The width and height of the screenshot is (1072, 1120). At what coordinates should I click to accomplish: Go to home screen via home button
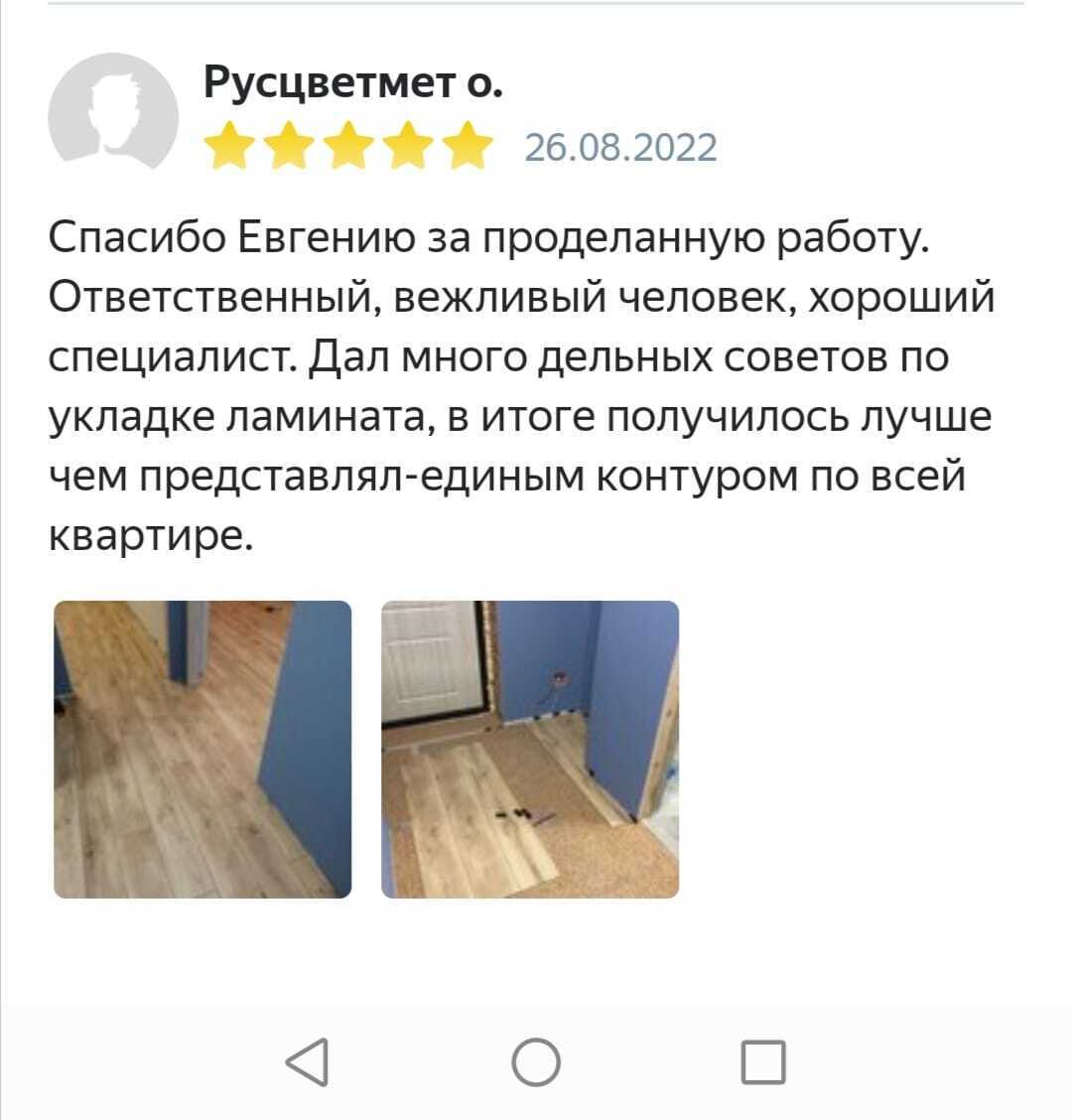point(536,1061)
